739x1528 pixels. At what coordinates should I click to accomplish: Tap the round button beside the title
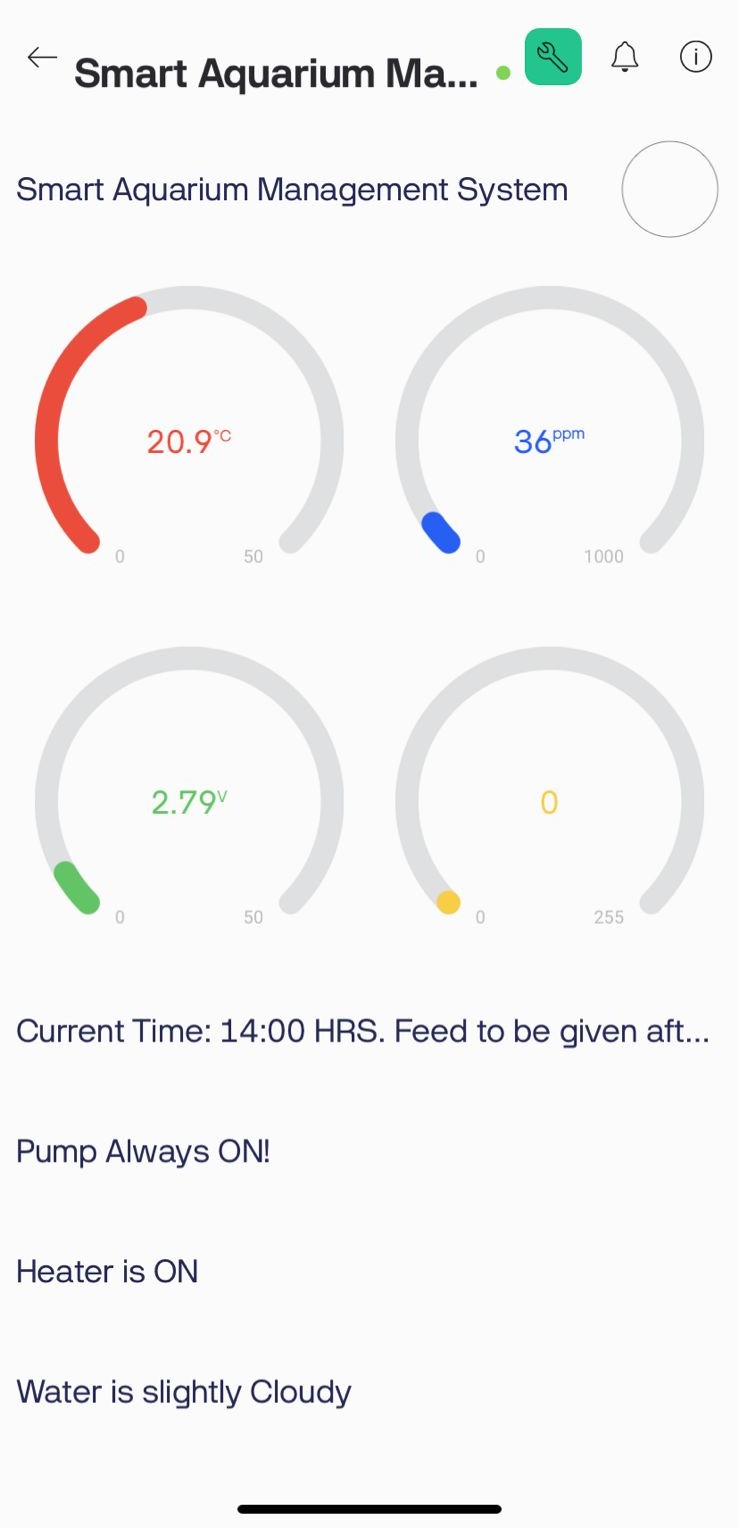tap(669, 189)
